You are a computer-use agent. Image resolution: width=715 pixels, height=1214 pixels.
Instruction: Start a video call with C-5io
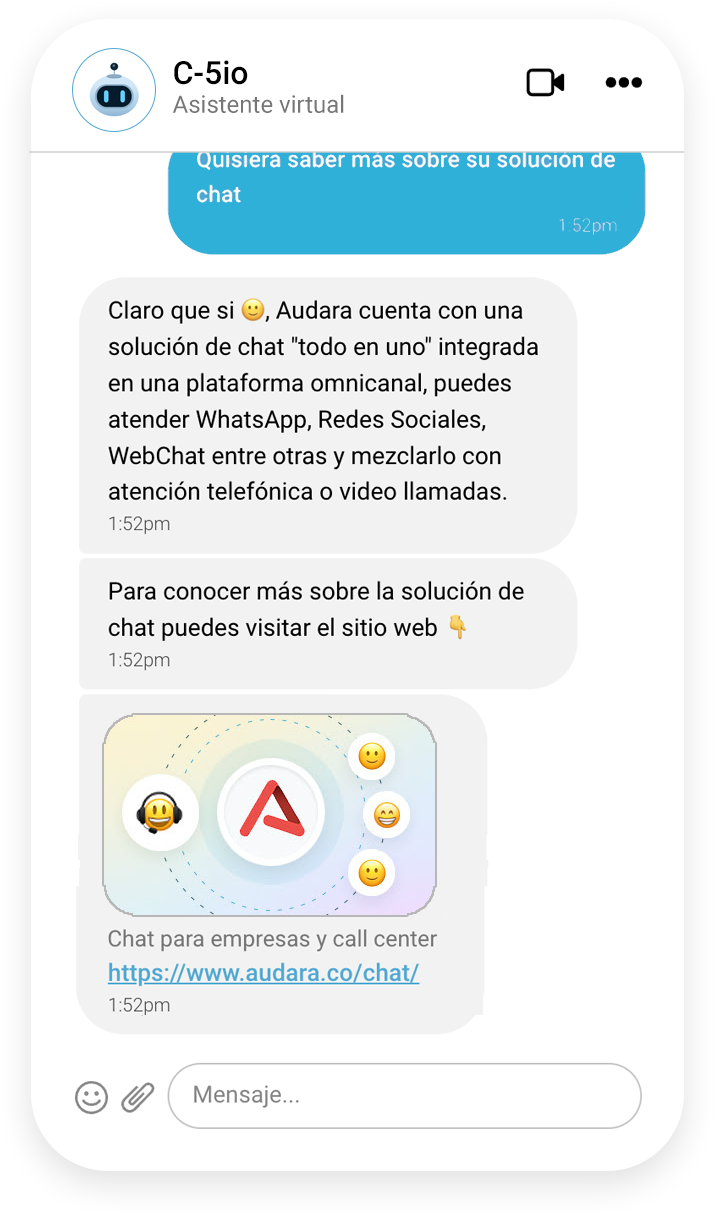click(x=545, y=82)
